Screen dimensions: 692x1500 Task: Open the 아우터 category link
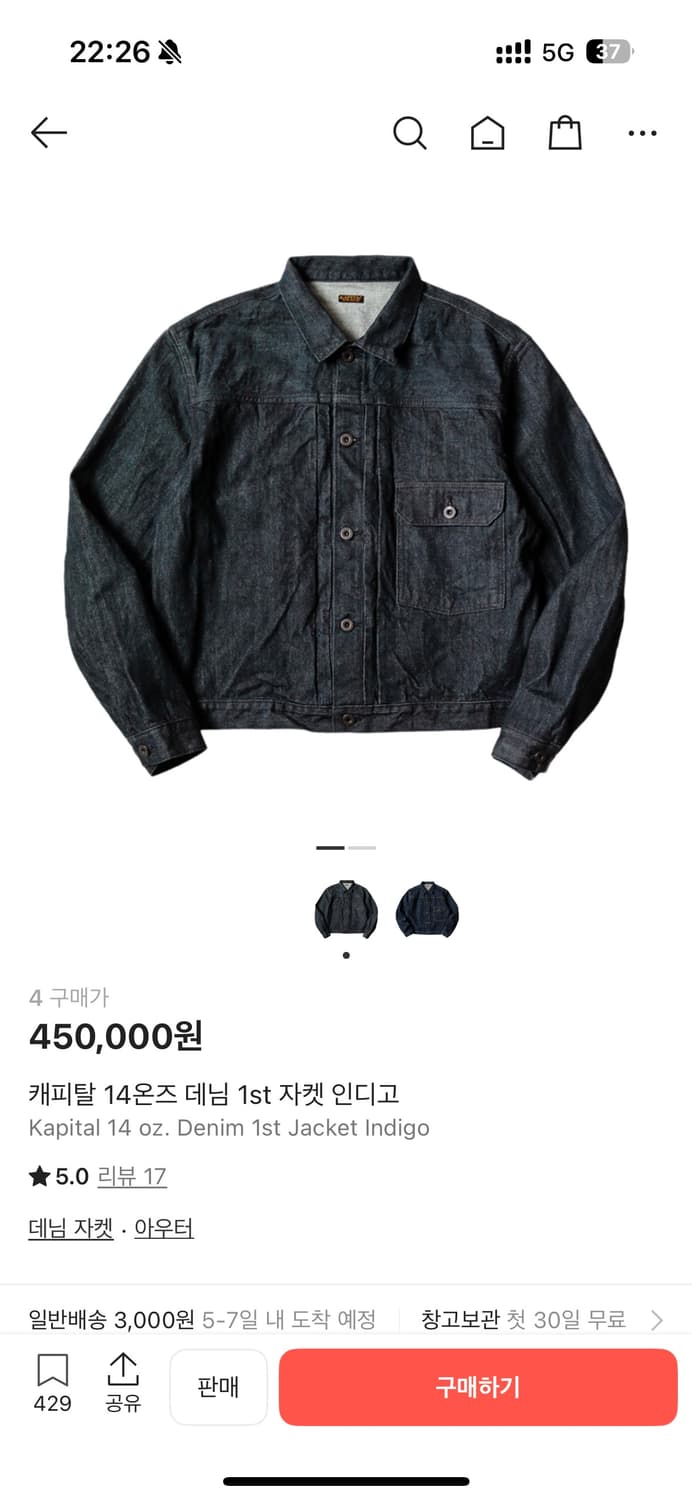coord(164,1229)
